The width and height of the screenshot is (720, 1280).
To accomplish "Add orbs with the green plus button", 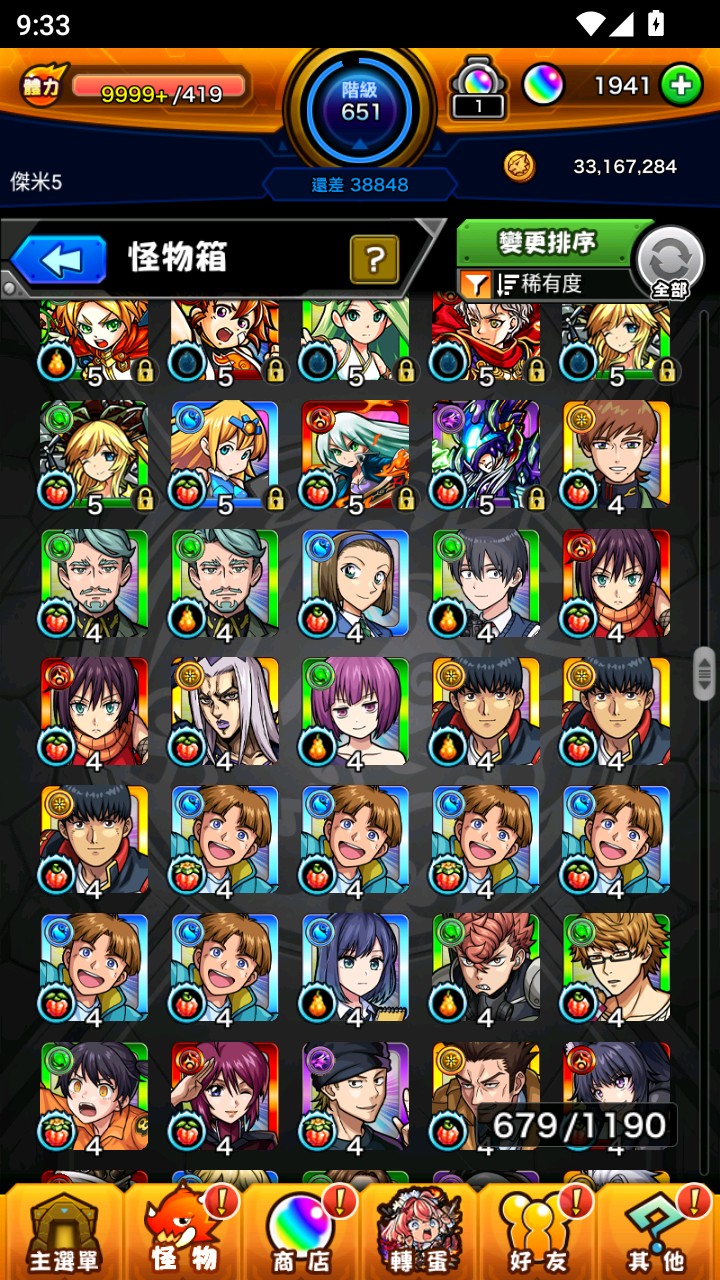I will click(x=680, y=86).
